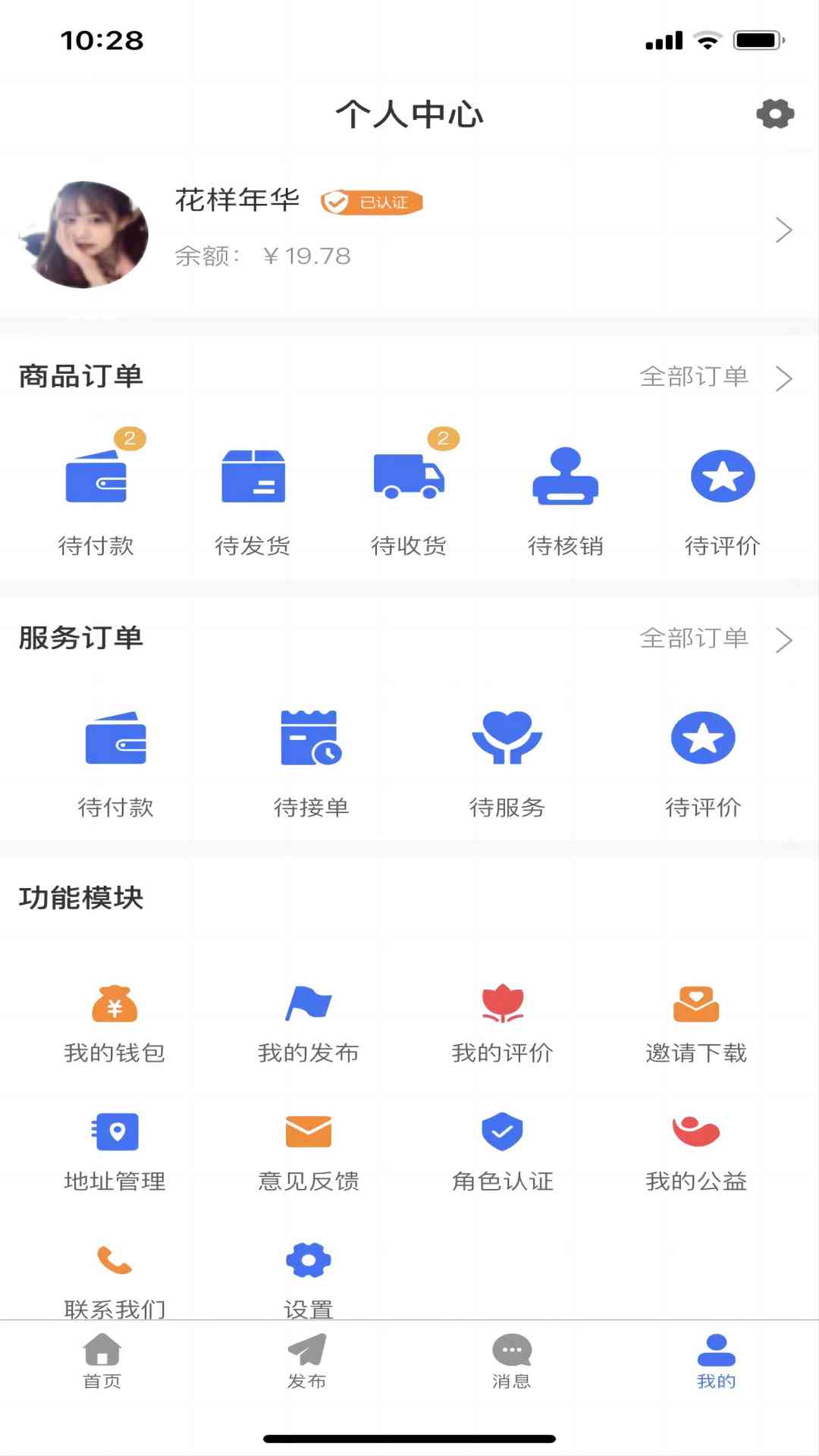Switch to the 消息 tab
819x1456 pixels.
click(512, 1361)
